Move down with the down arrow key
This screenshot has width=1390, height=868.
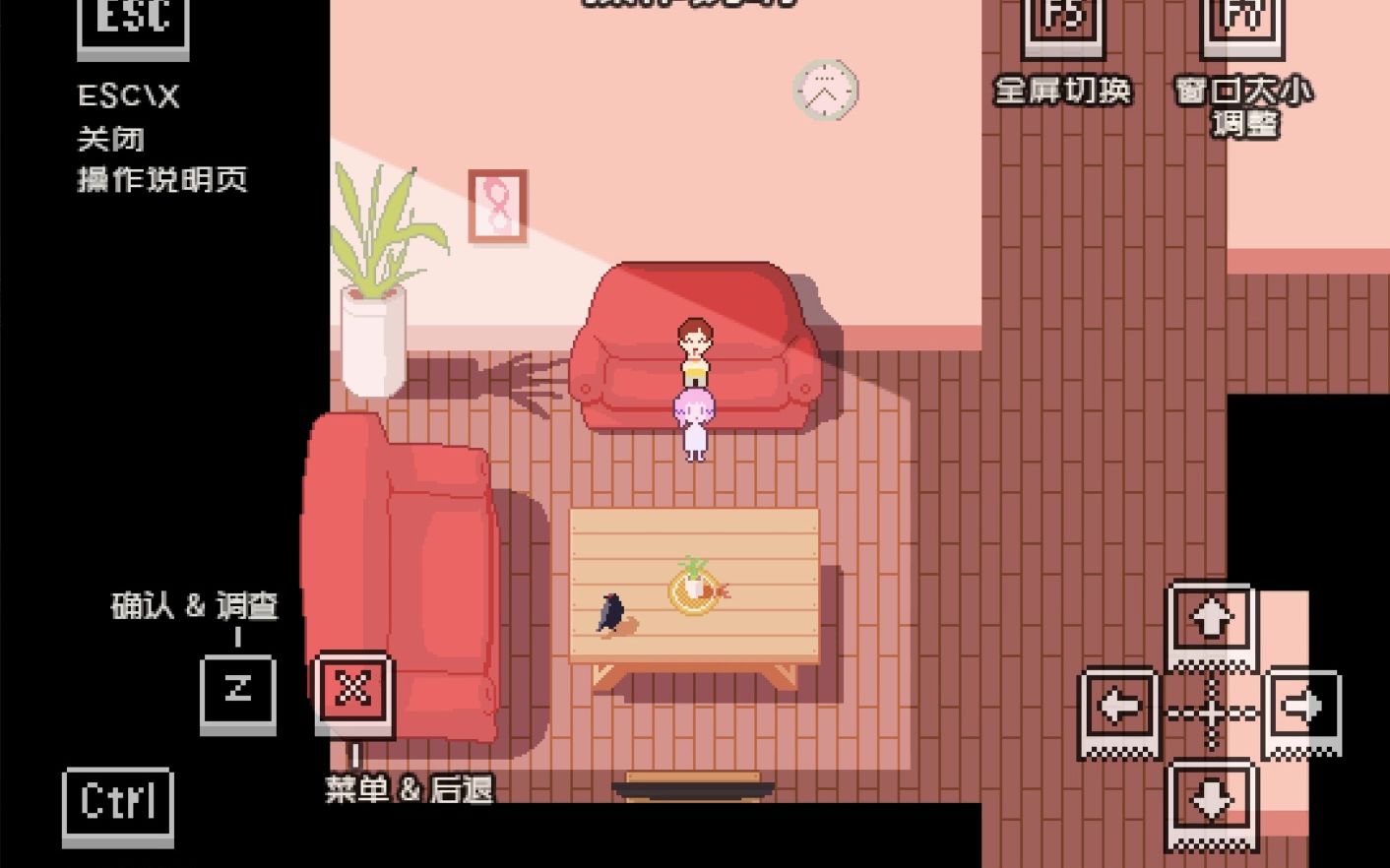pyautogui.click(x=1212, y=804)
